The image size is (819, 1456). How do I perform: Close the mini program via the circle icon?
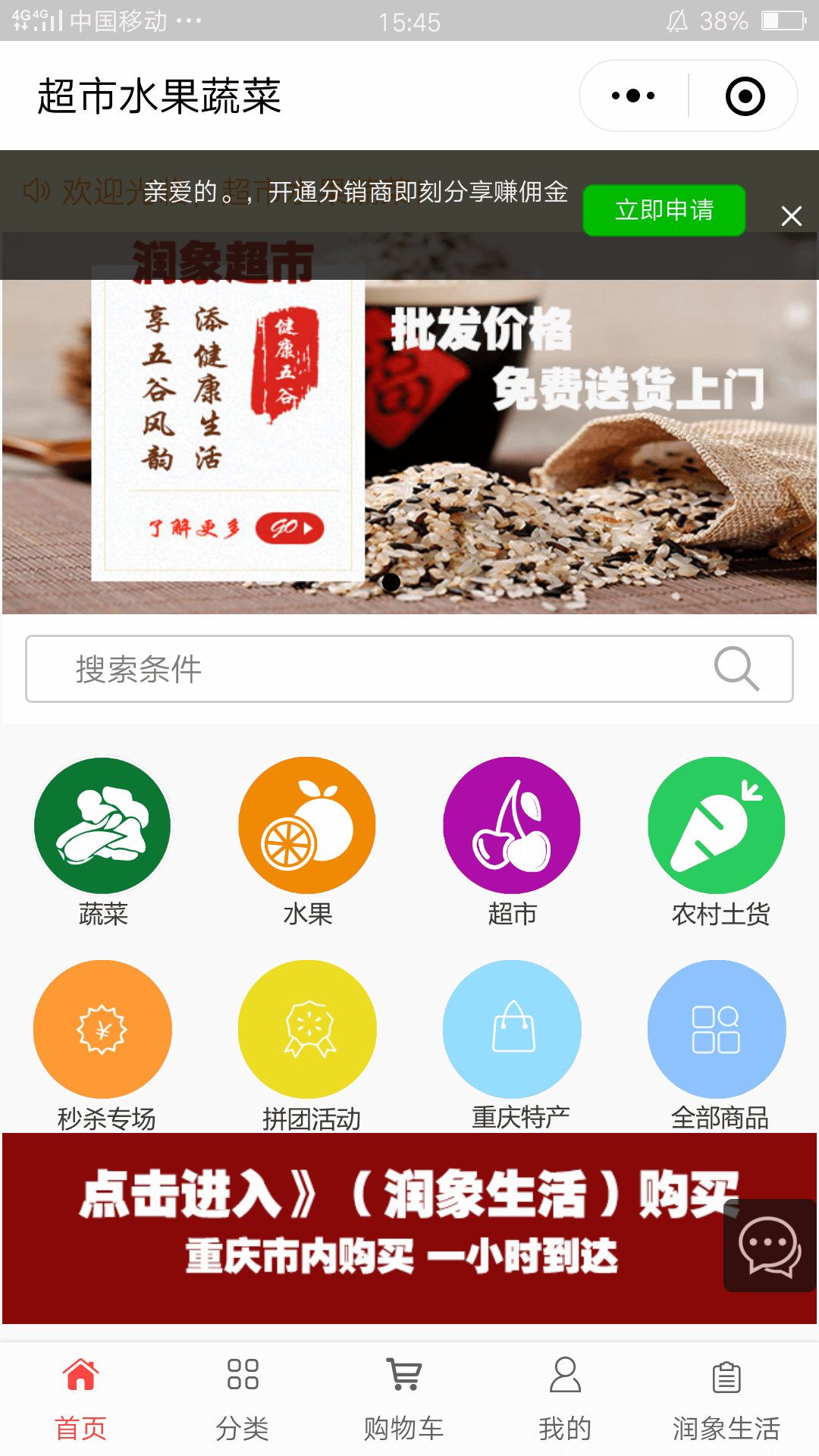tap(745, 96)
